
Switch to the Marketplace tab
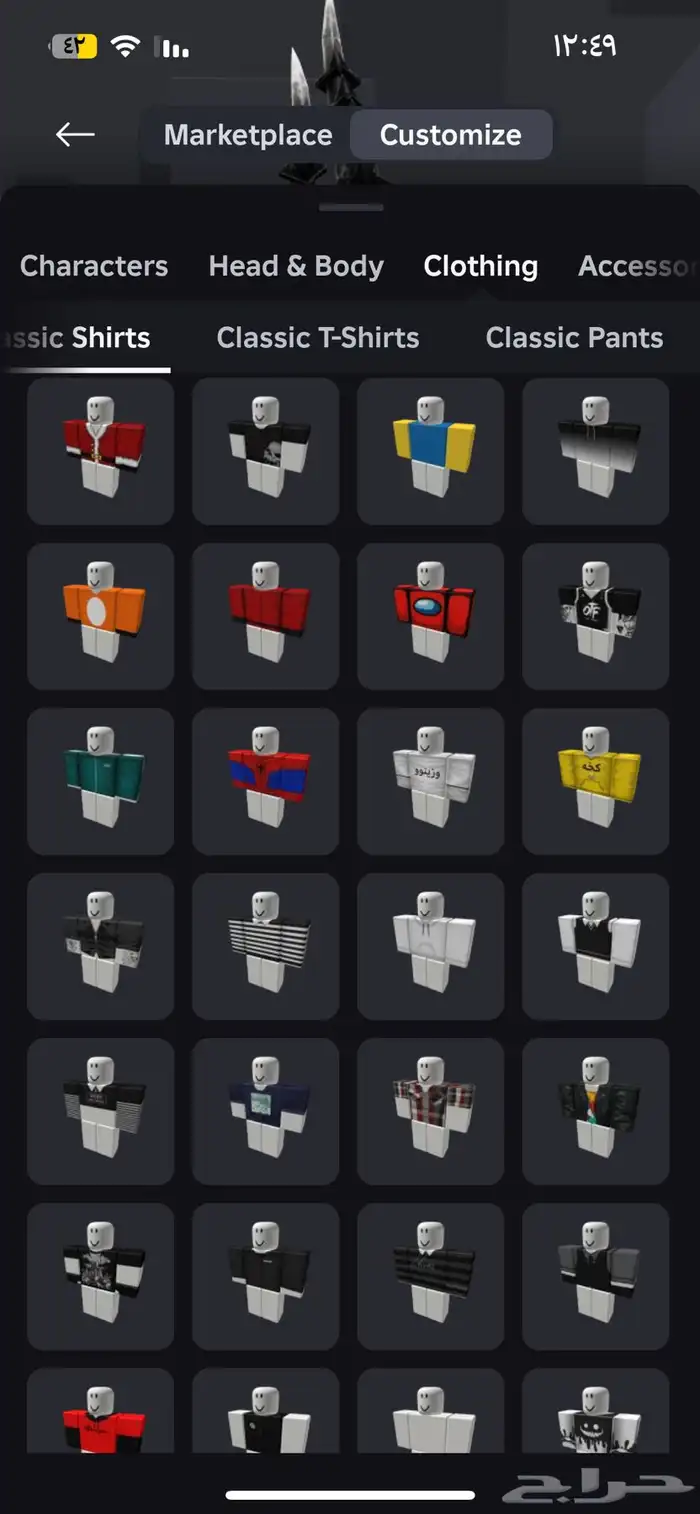248,135
